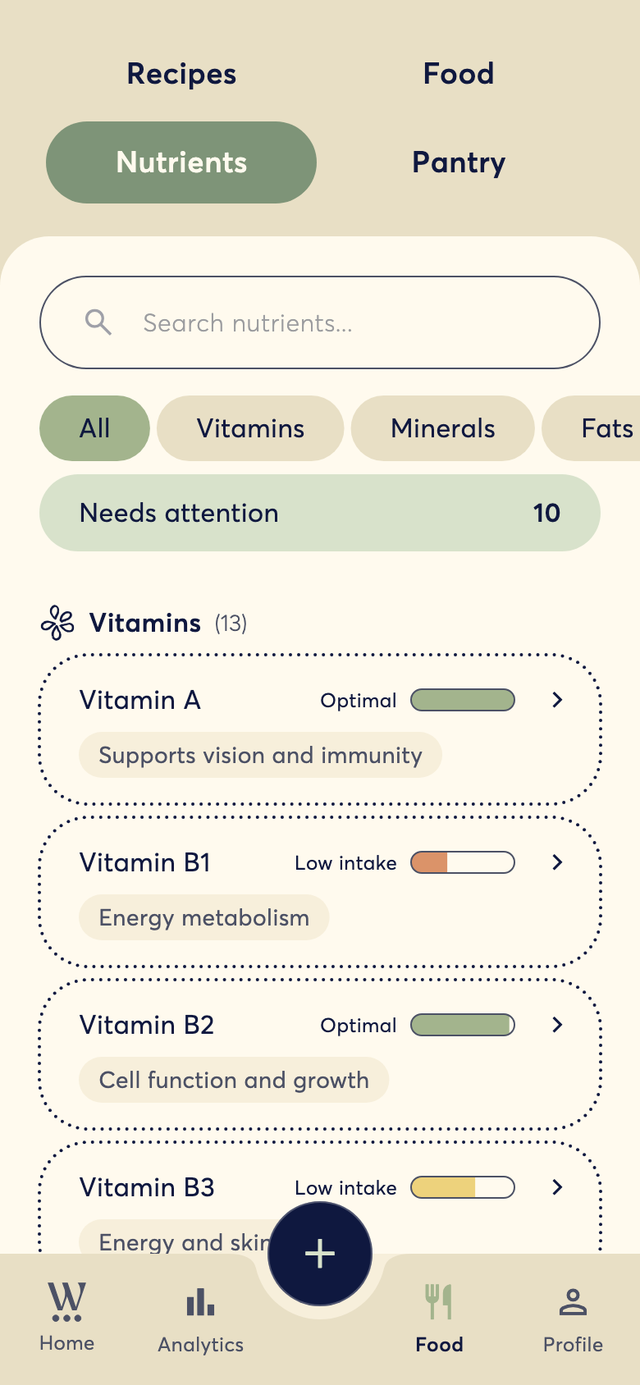Select the highlighted Nutrients tab

181,163
